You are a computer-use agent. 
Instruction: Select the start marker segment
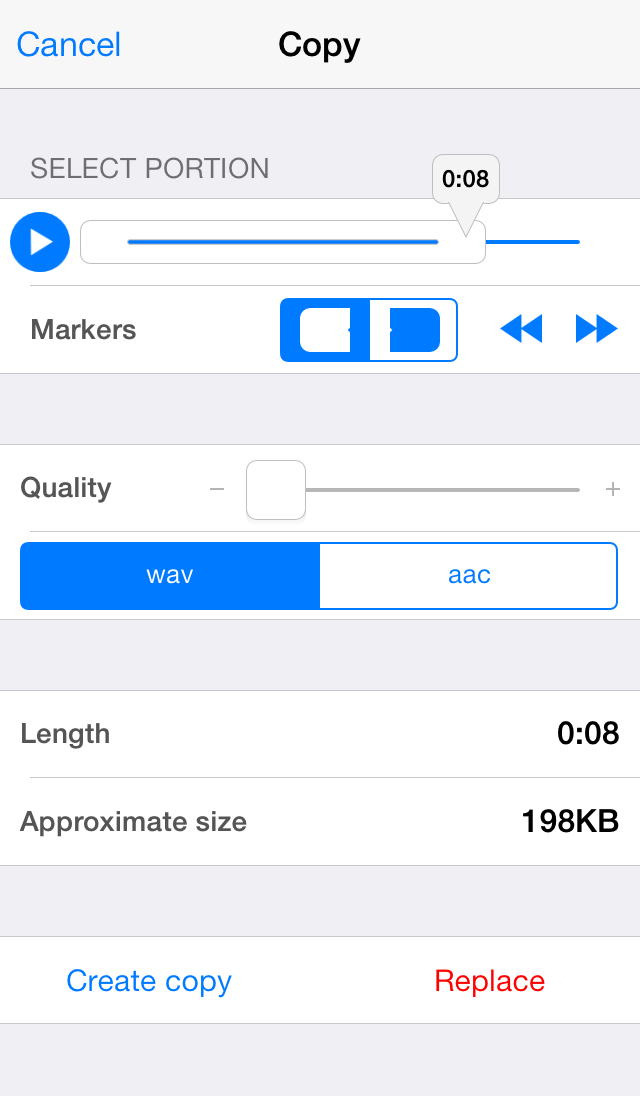[x=325, y=330]
